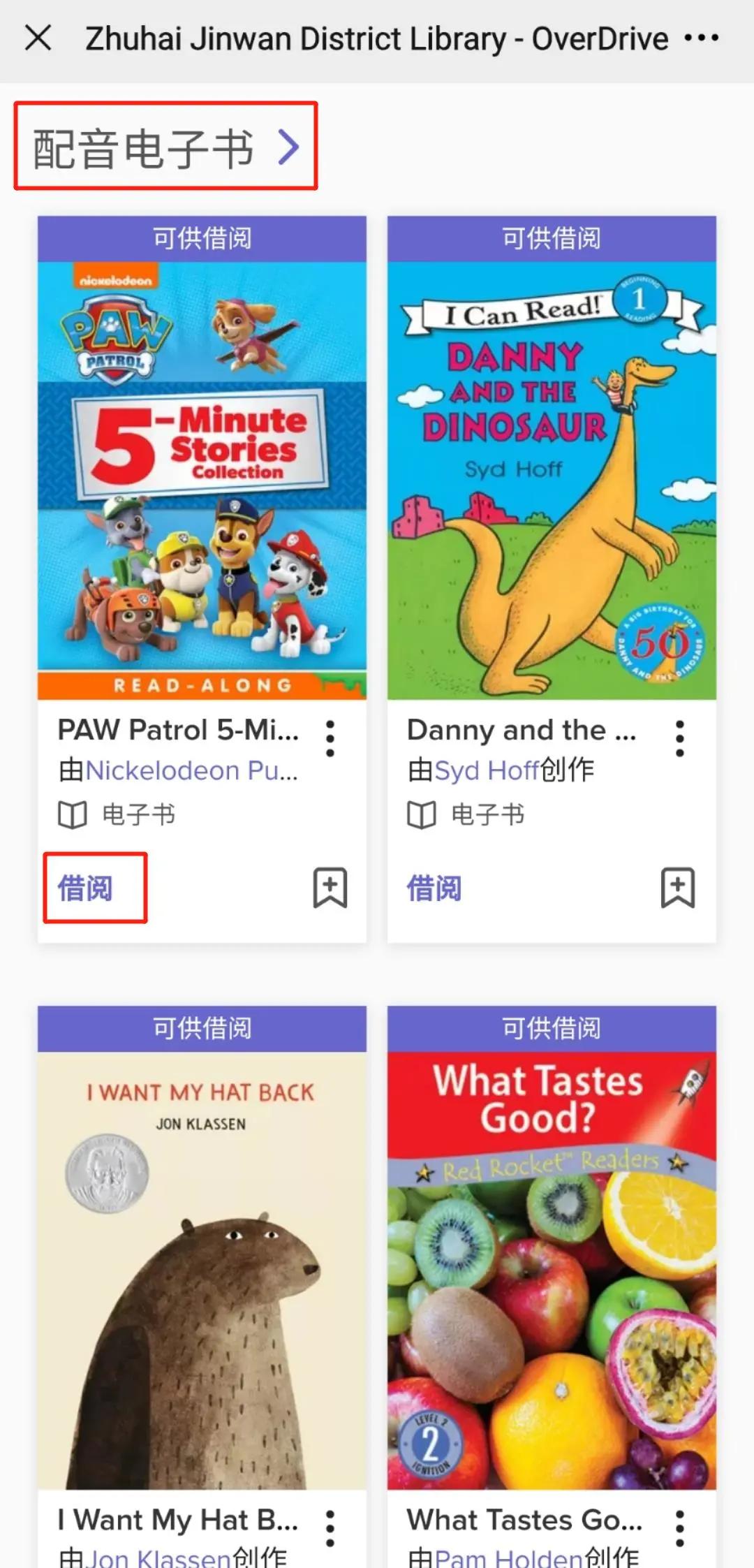754x1568 pixels.
Task: Bookmark PAW Patrol 5-Minute Stories
Action: click(x=330, y=888)
